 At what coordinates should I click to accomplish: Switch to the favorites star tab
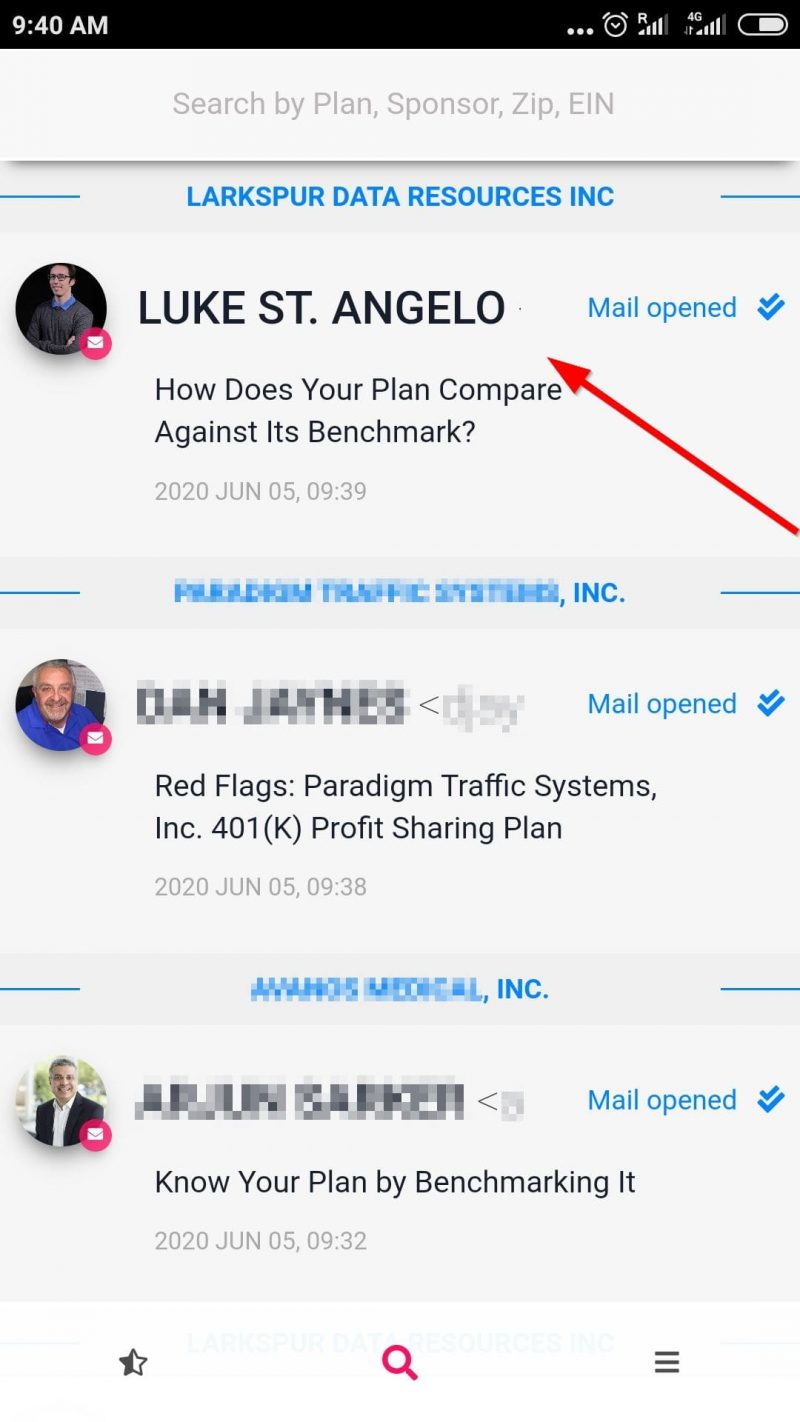(x=133, y=1362)
